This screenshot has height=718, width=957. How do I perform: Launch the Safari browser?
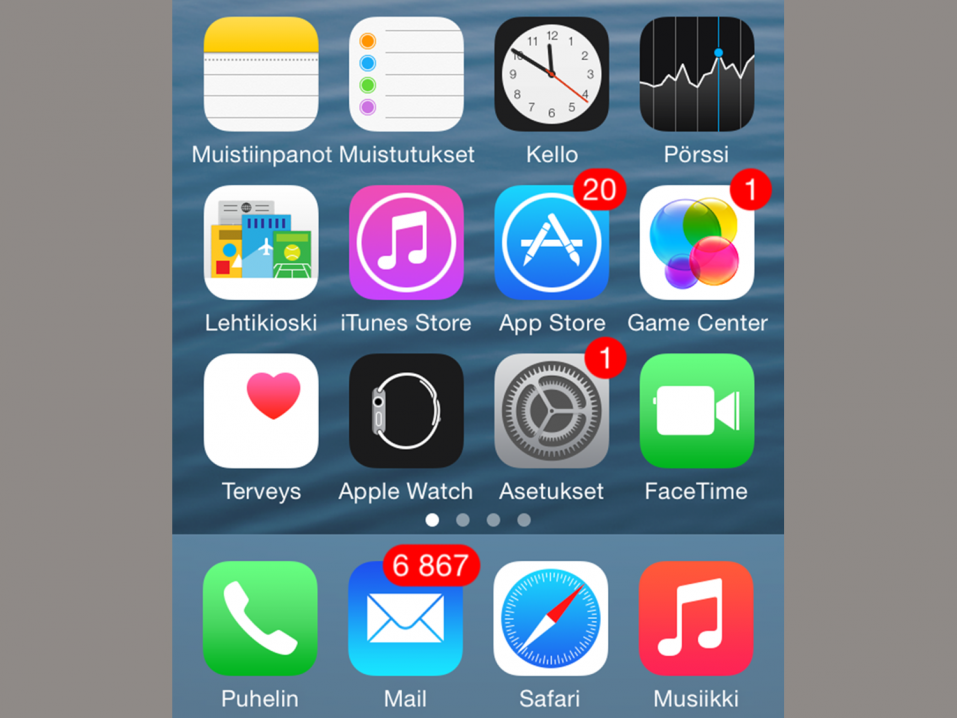point(551,619)
